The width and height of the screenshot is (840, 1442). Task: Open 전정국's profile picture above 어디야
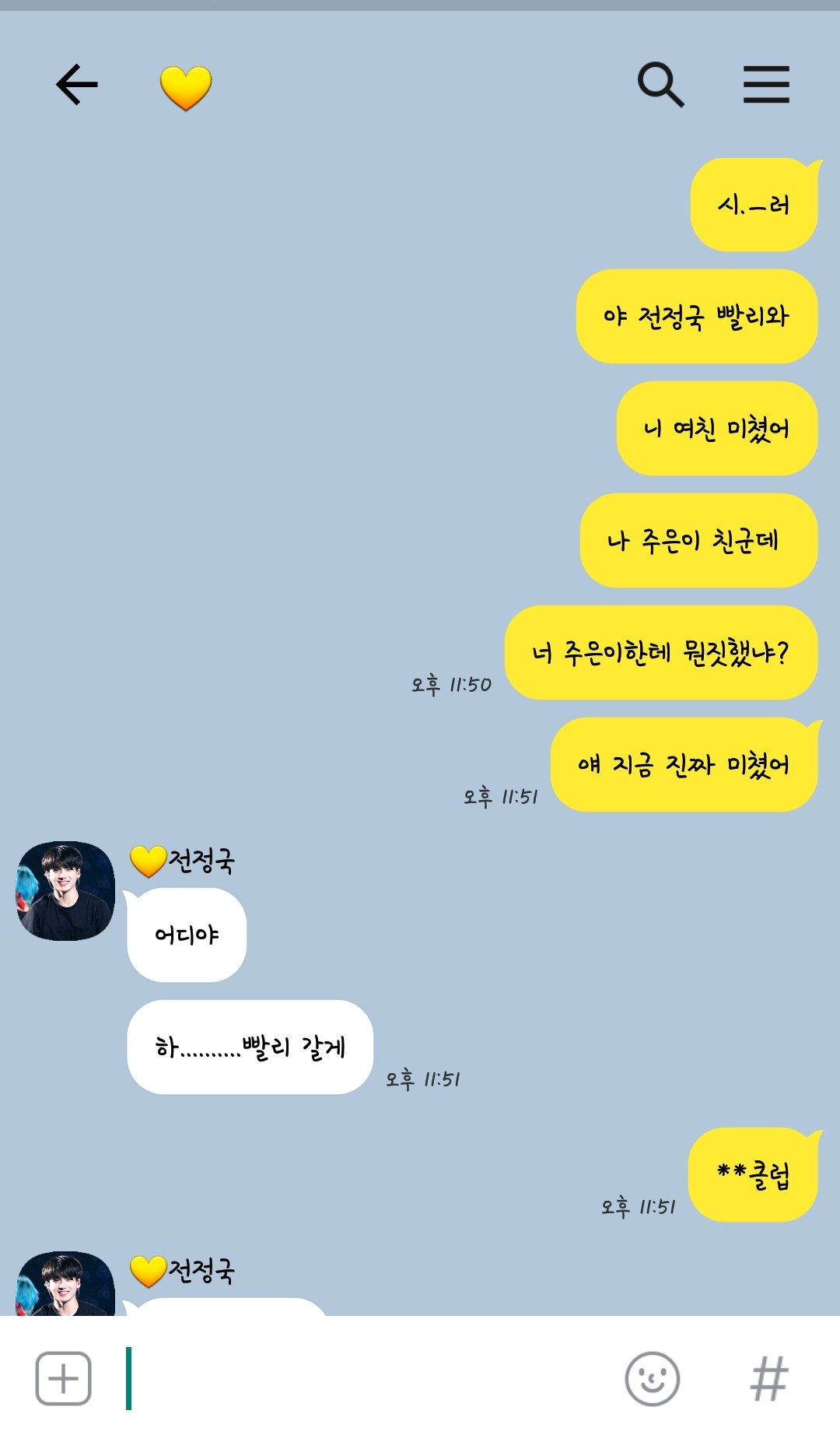point(65,890)
